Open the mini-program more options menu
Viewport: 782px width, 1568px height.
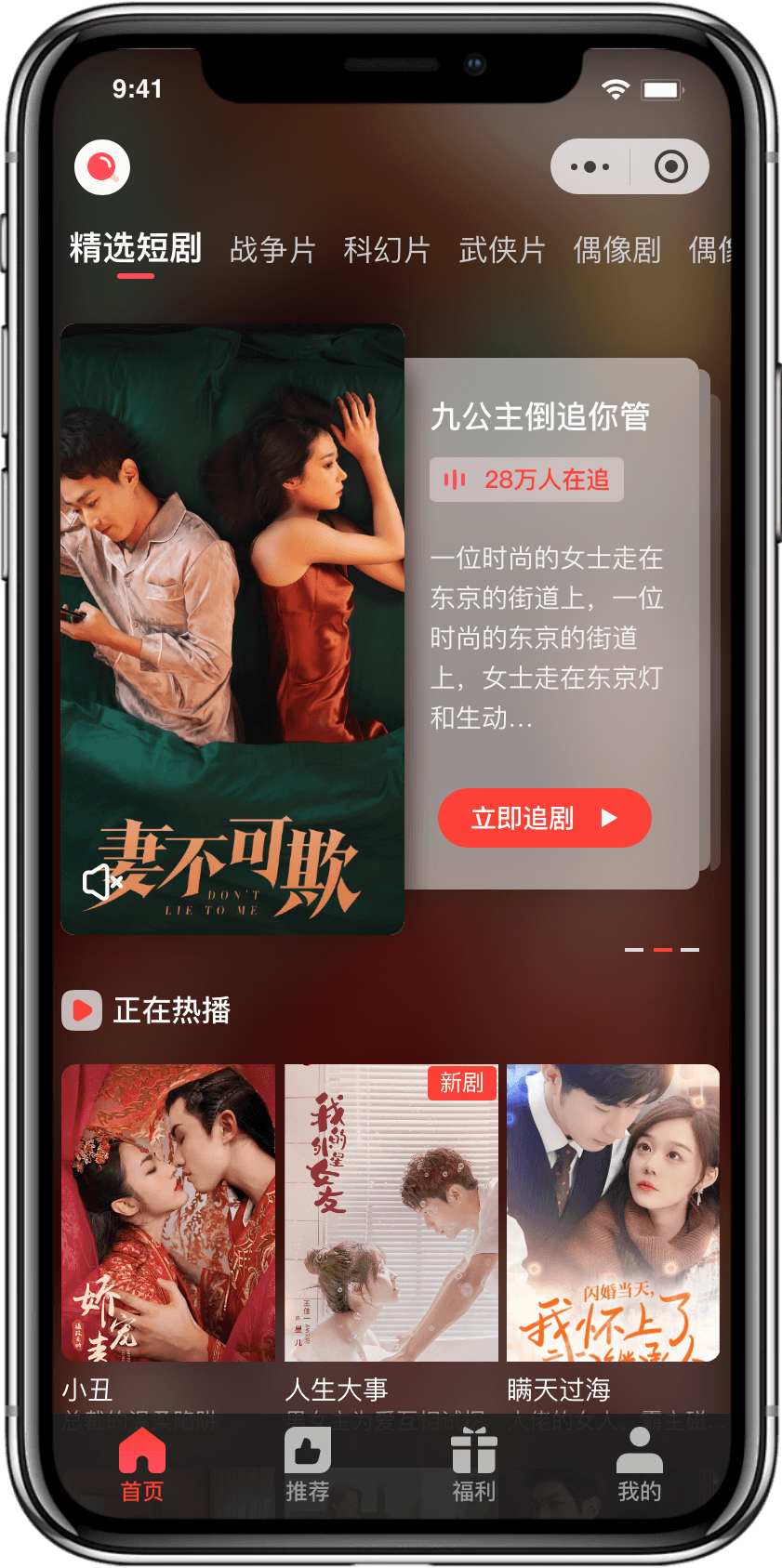(x=590, y=167)
